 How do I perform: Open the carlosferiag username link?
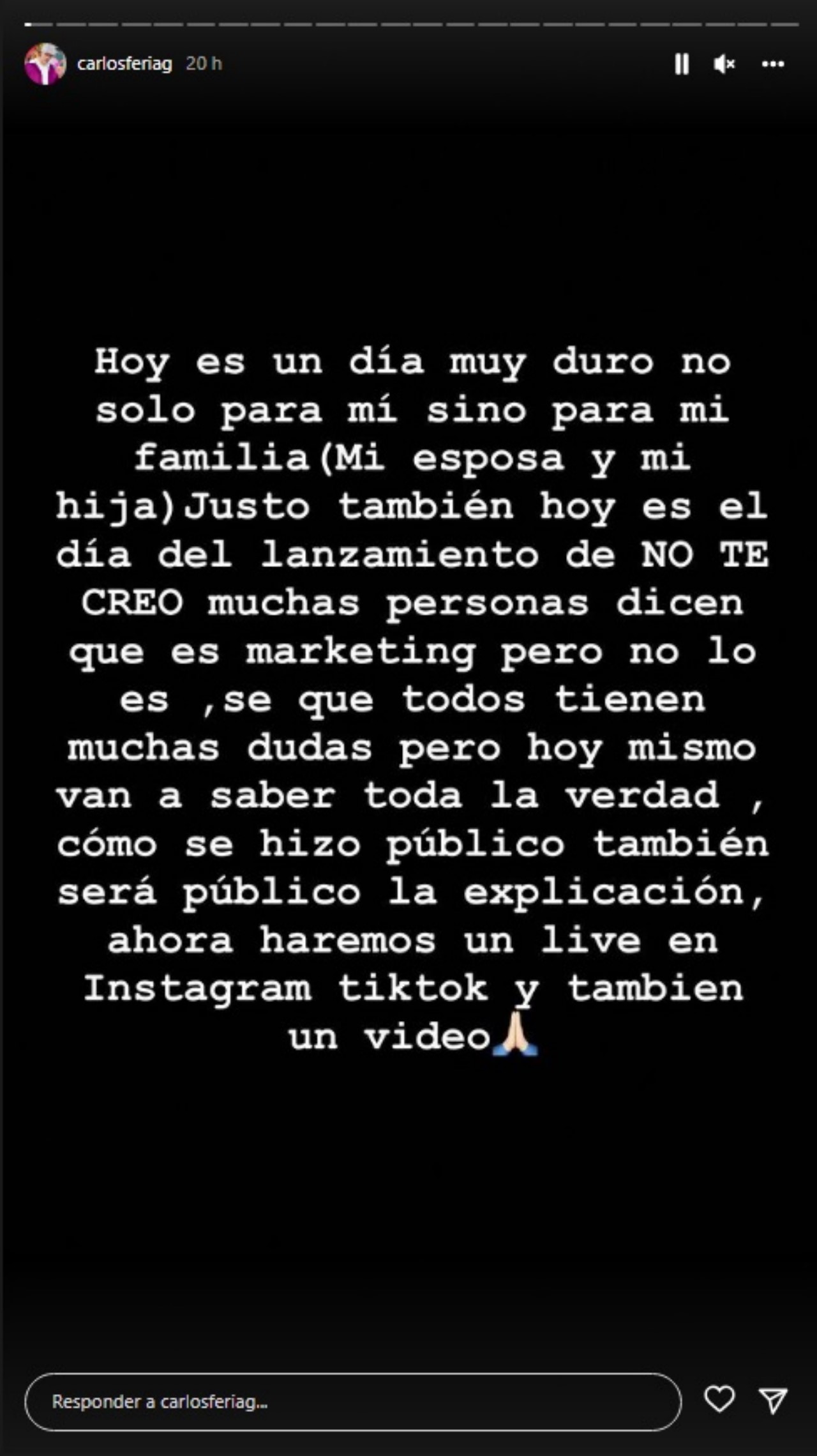[124, 64]
